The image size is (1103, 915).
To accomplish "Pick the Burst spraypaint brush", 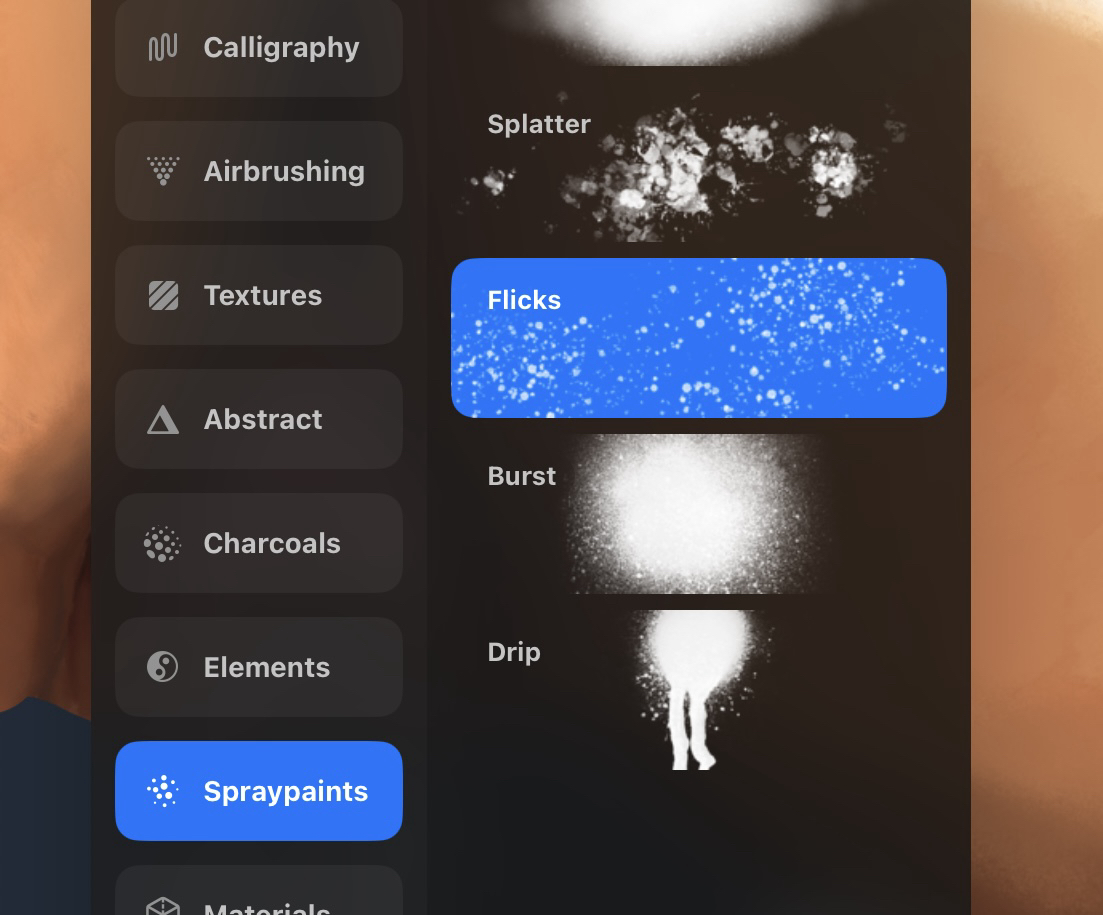I will pyautogui.click(x=698, y=514).
